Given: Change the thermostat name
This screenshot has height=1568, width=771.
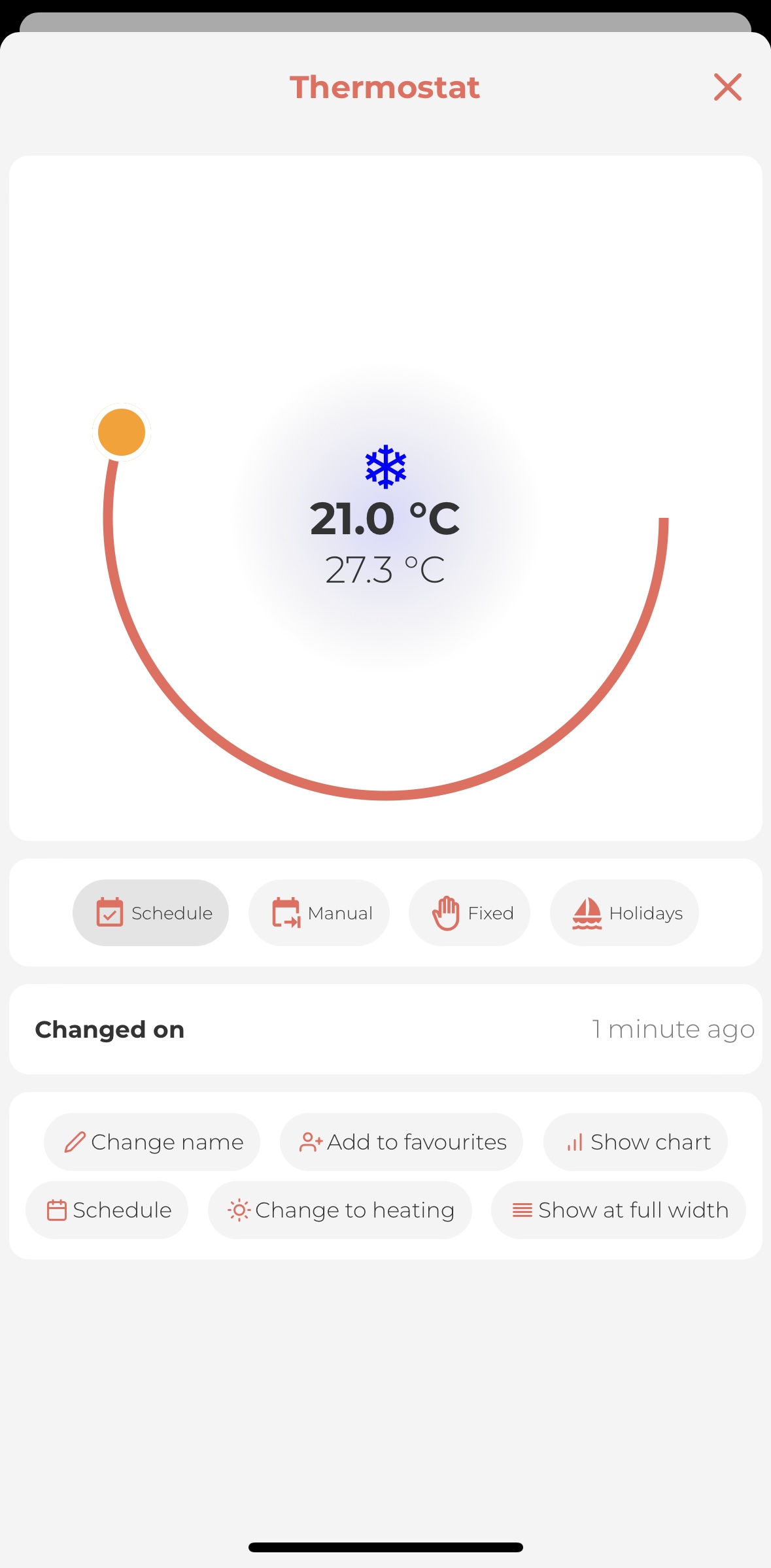Looking at the screenshot, I should click(152, 1142).
